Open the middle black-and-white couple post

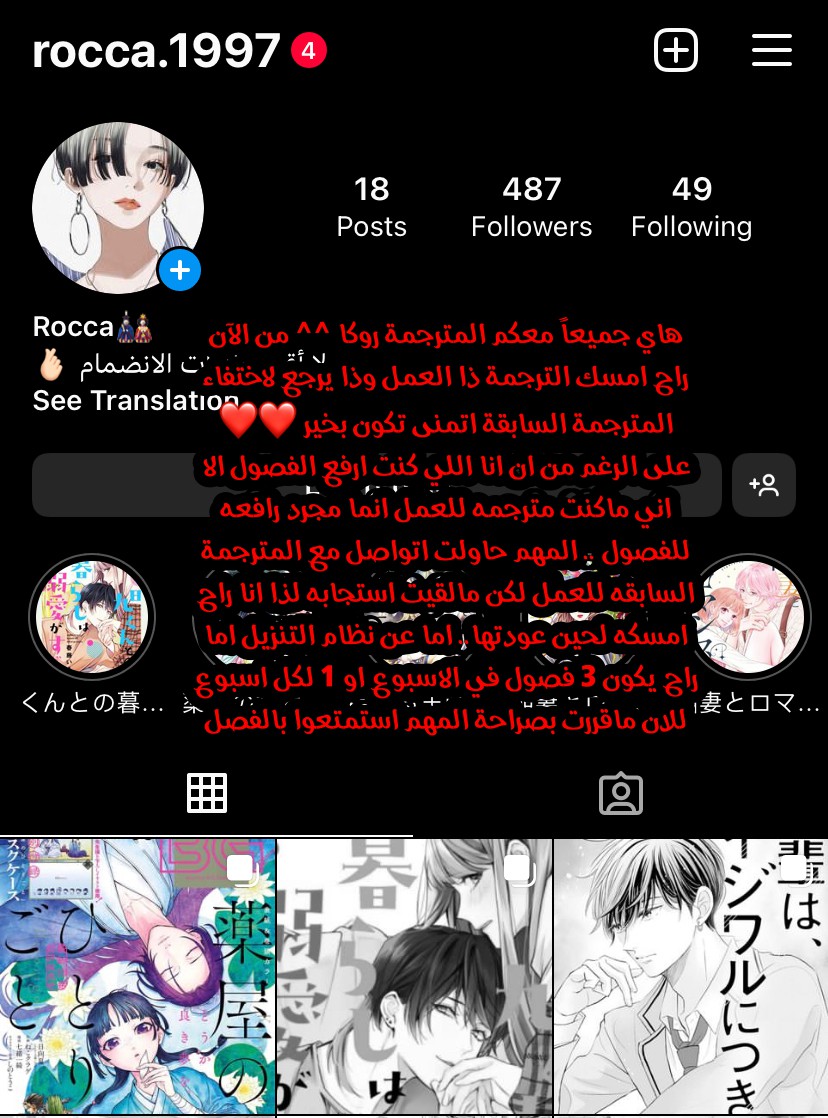click(x=414, y=977)
